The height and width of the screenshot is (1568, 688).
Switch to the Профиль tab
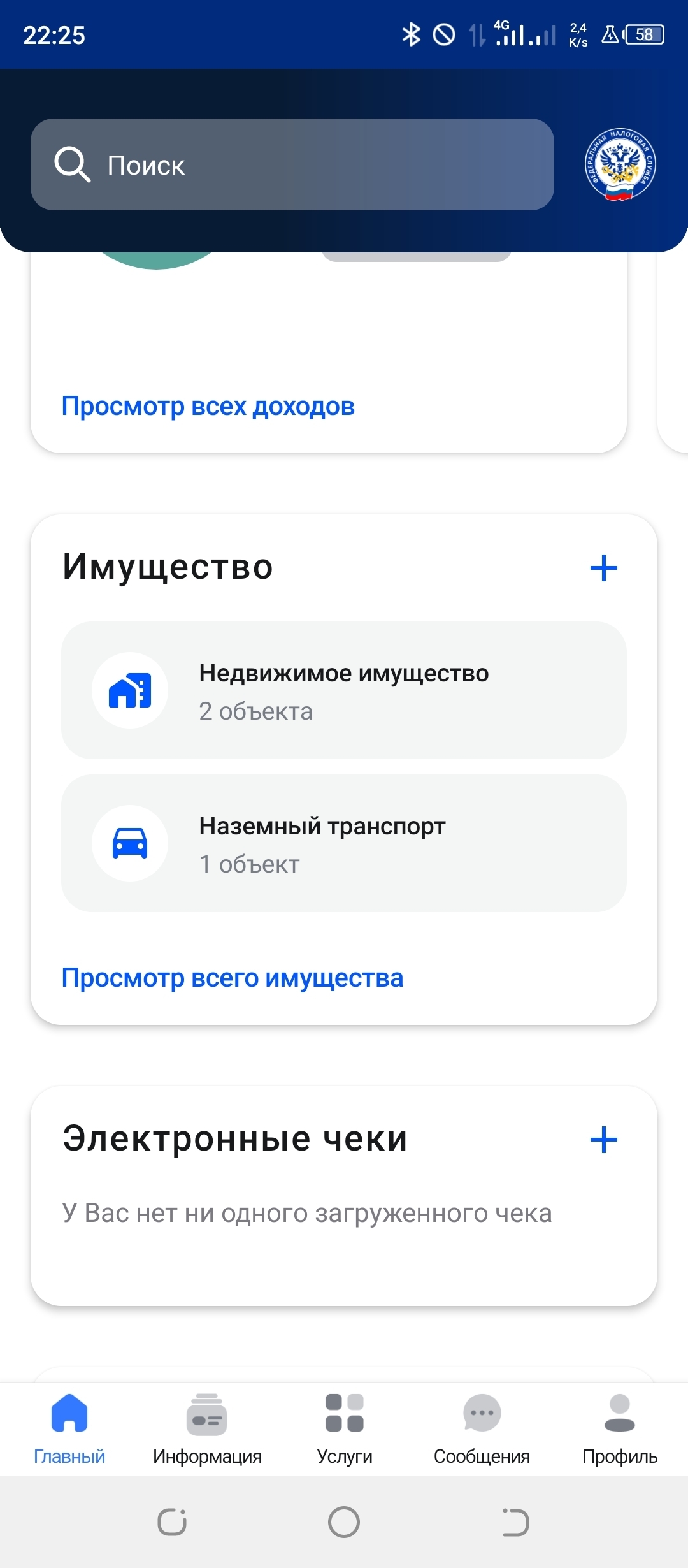(x=619, y=1428)
